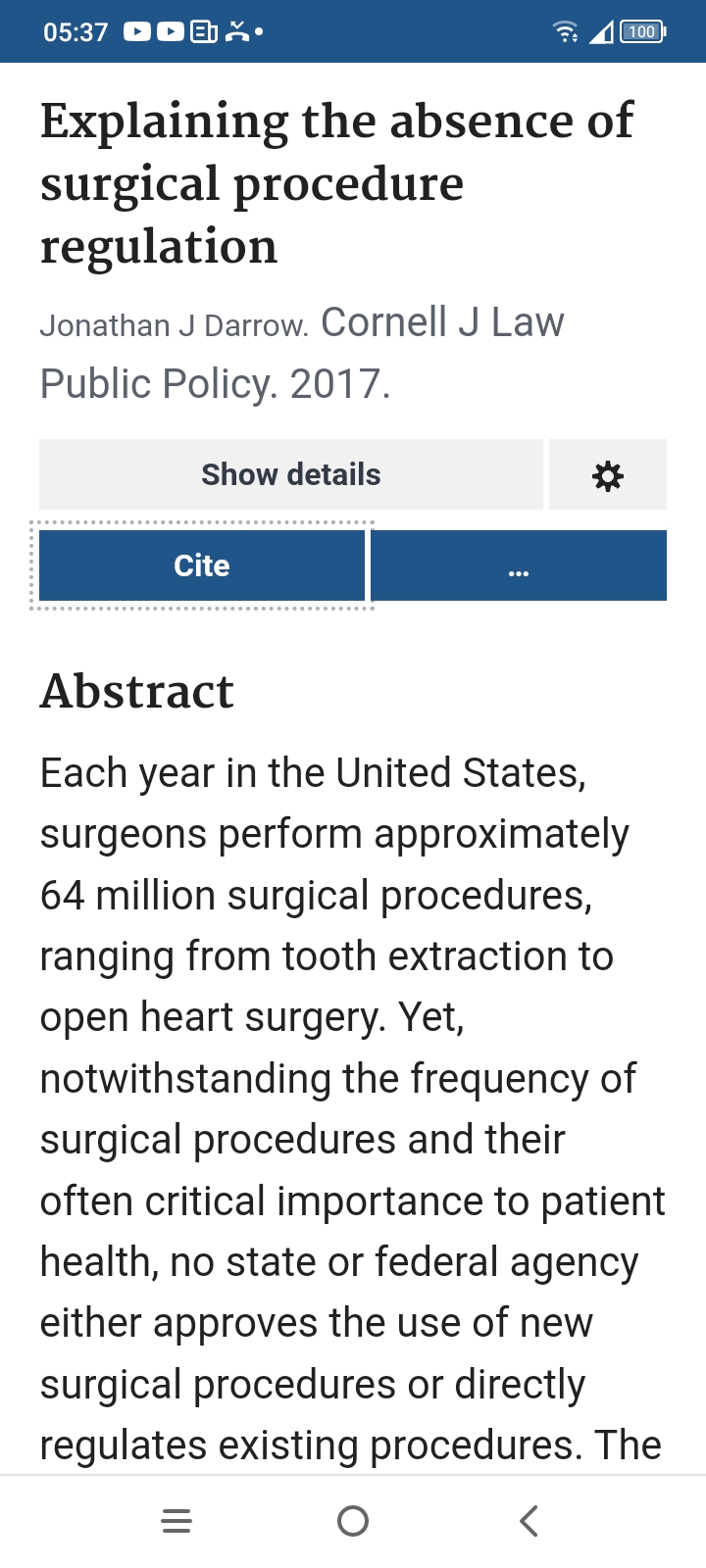Expand the Show details section
The image size is (706, 1568).
[290, 474]
